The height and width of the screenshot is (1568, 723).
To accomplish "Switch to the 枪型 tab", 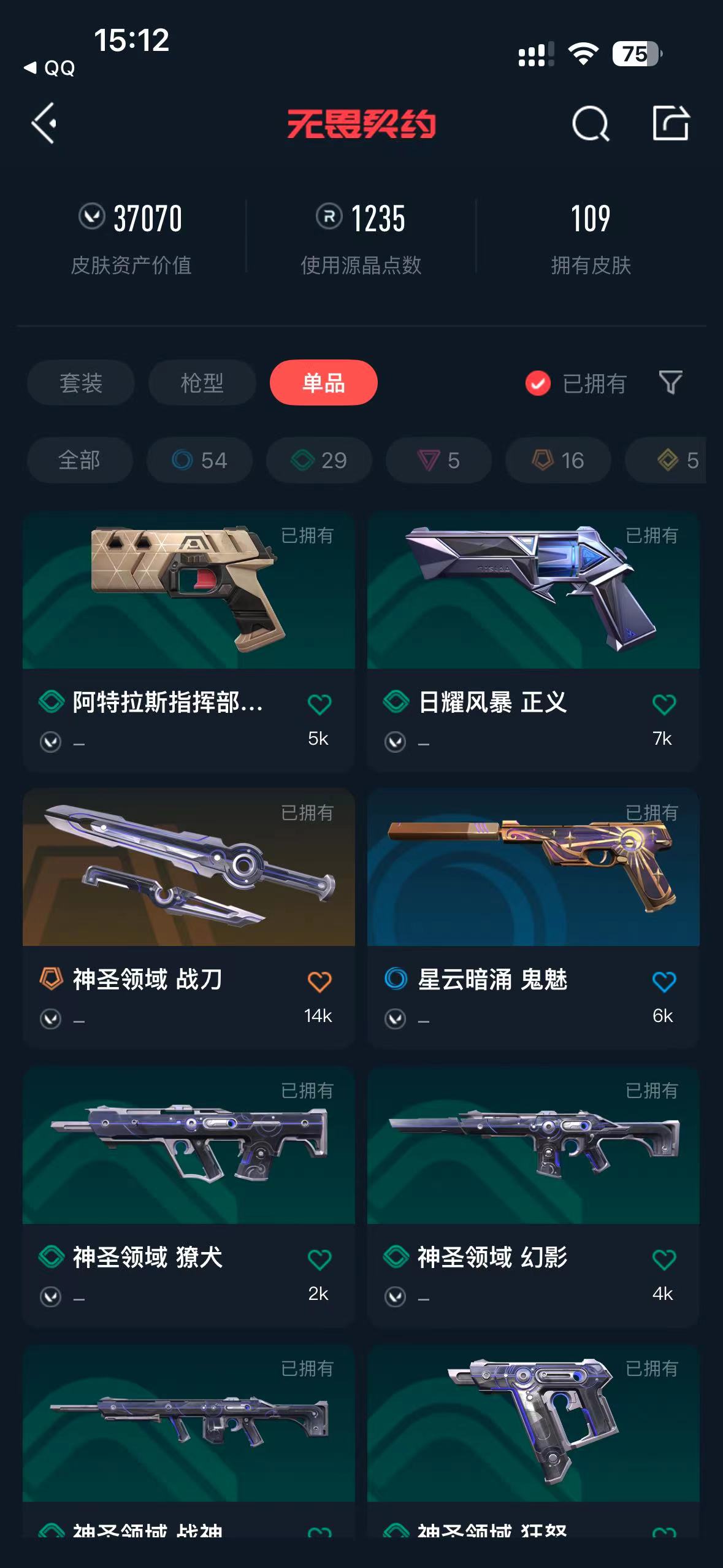I will point(202,383).
